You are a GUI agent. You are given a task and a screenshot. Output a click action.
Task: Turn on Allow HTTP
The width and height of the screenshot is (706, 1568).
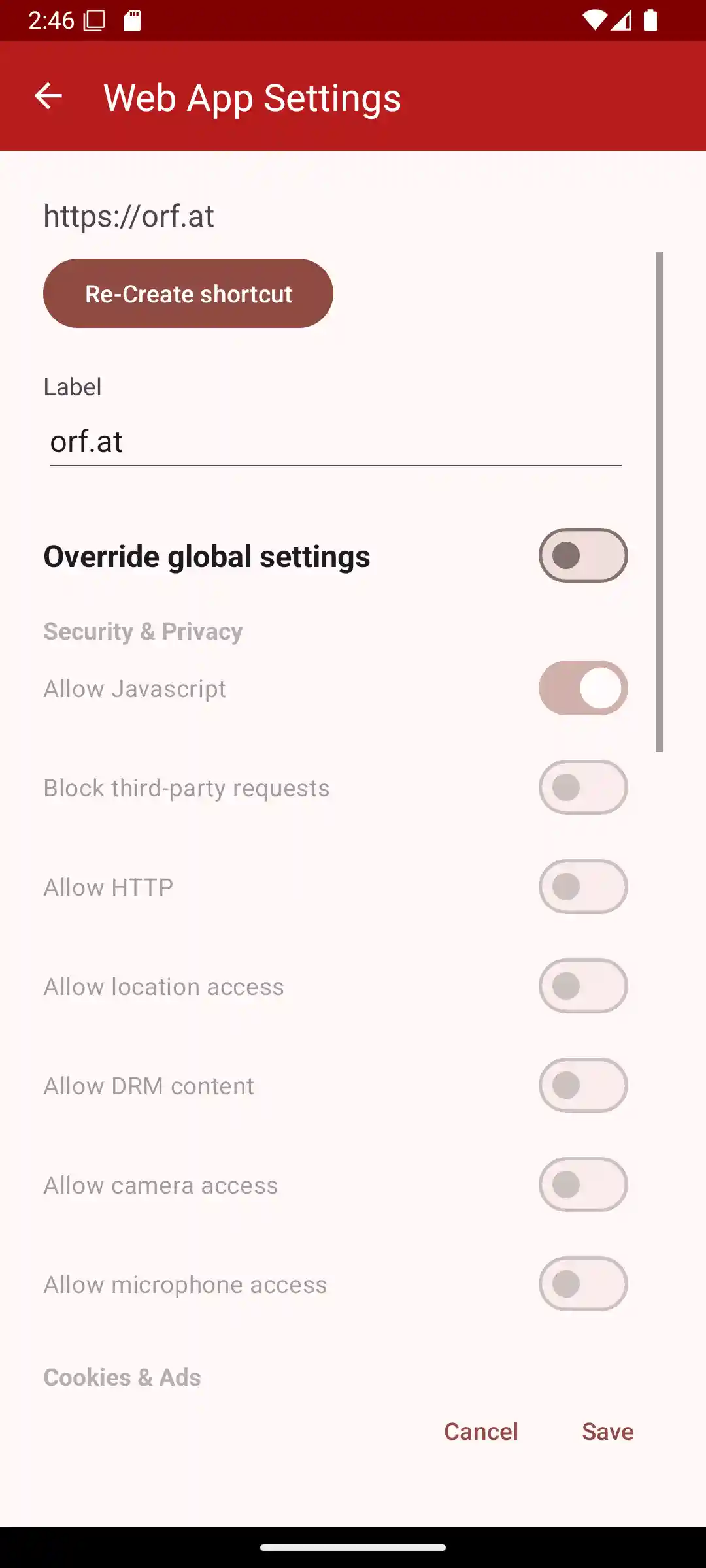[582, 886]
